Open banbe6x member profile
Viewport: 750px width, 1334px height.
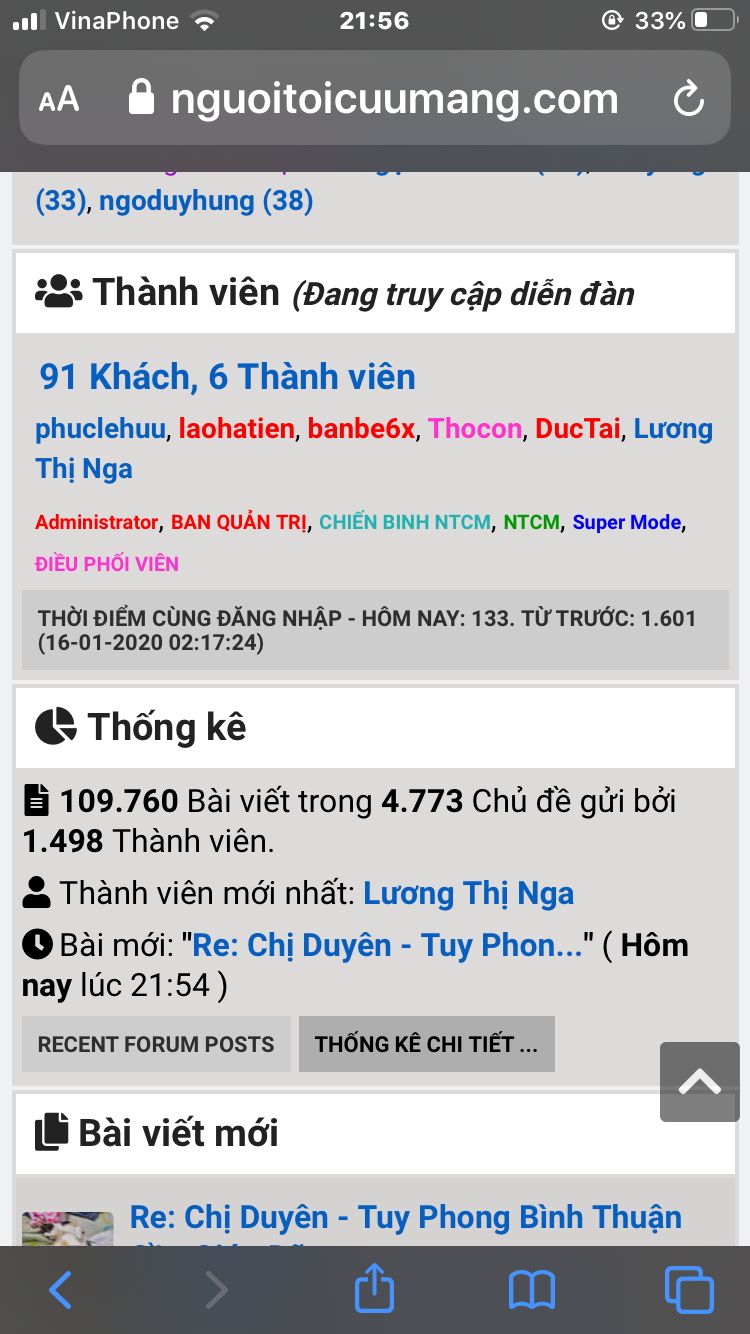361,429
